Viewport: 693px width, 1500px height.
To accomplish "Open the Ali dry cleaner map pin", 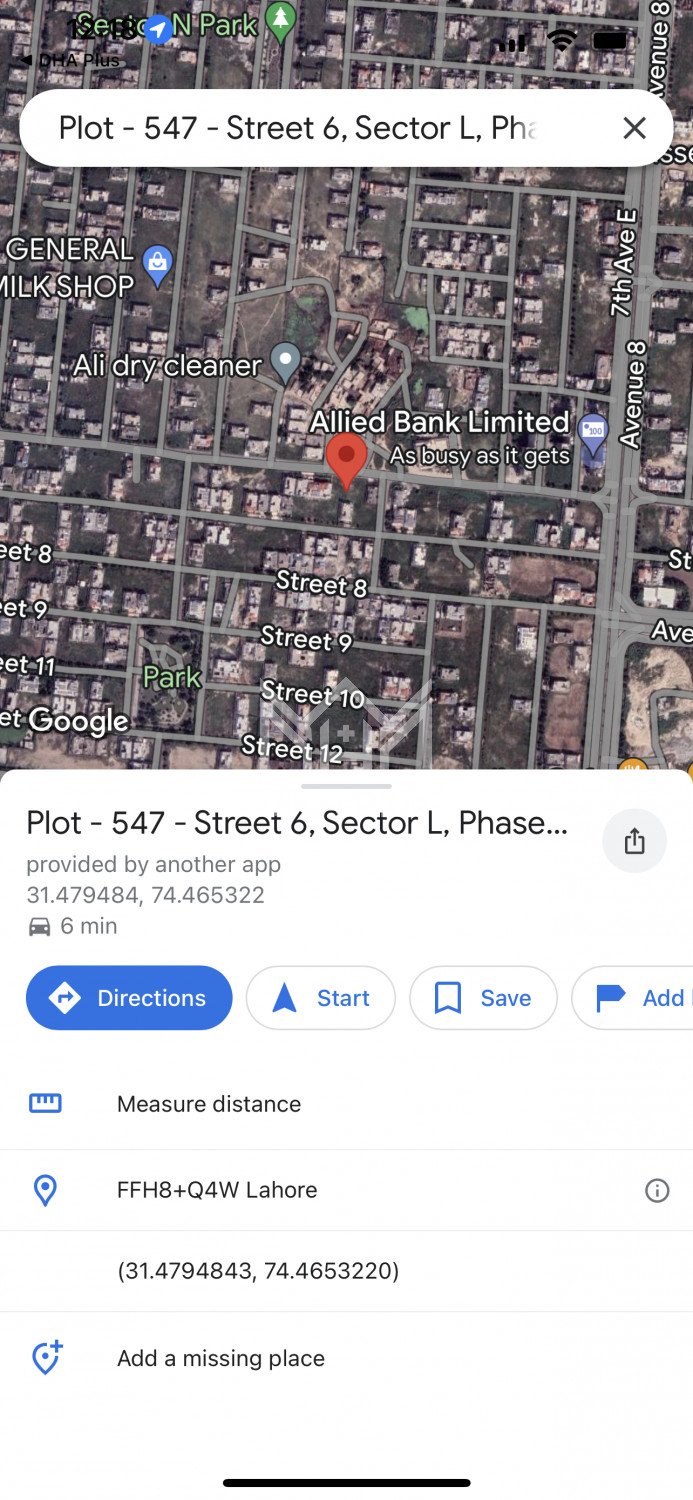I will click(x=286, y=362).
